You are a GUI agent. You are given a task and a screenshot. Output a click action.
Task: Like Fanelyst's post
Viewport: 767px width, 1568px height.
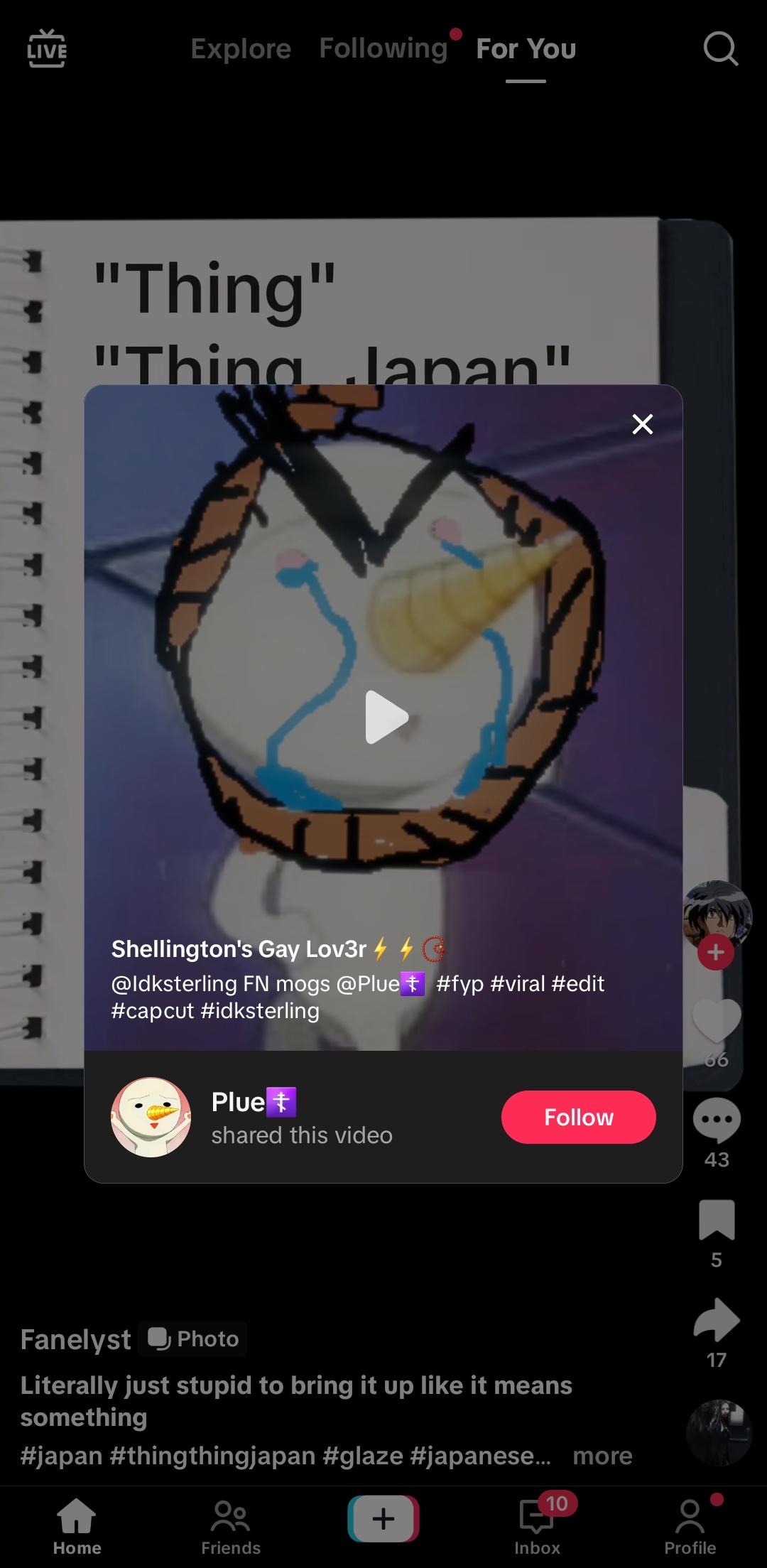tap(716, 1022)
